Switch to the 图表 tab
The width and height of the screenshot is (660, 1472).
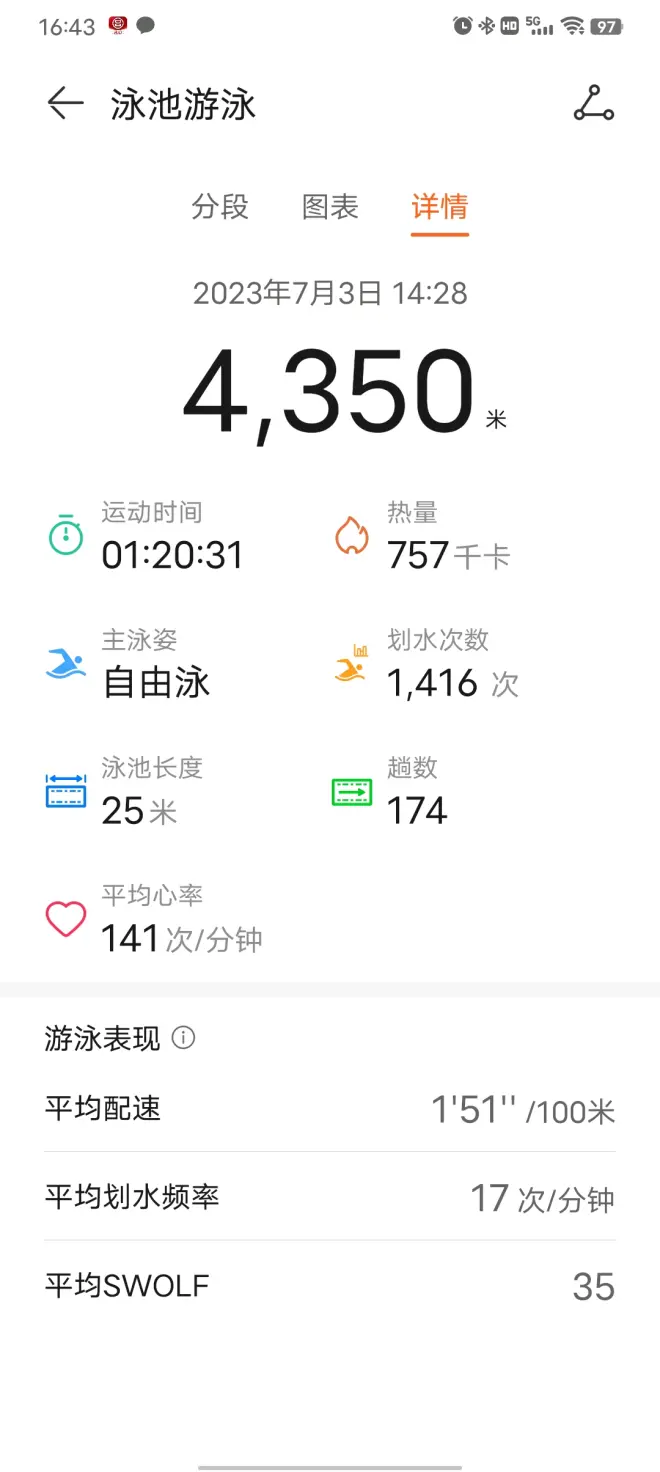tap(330, 207)
